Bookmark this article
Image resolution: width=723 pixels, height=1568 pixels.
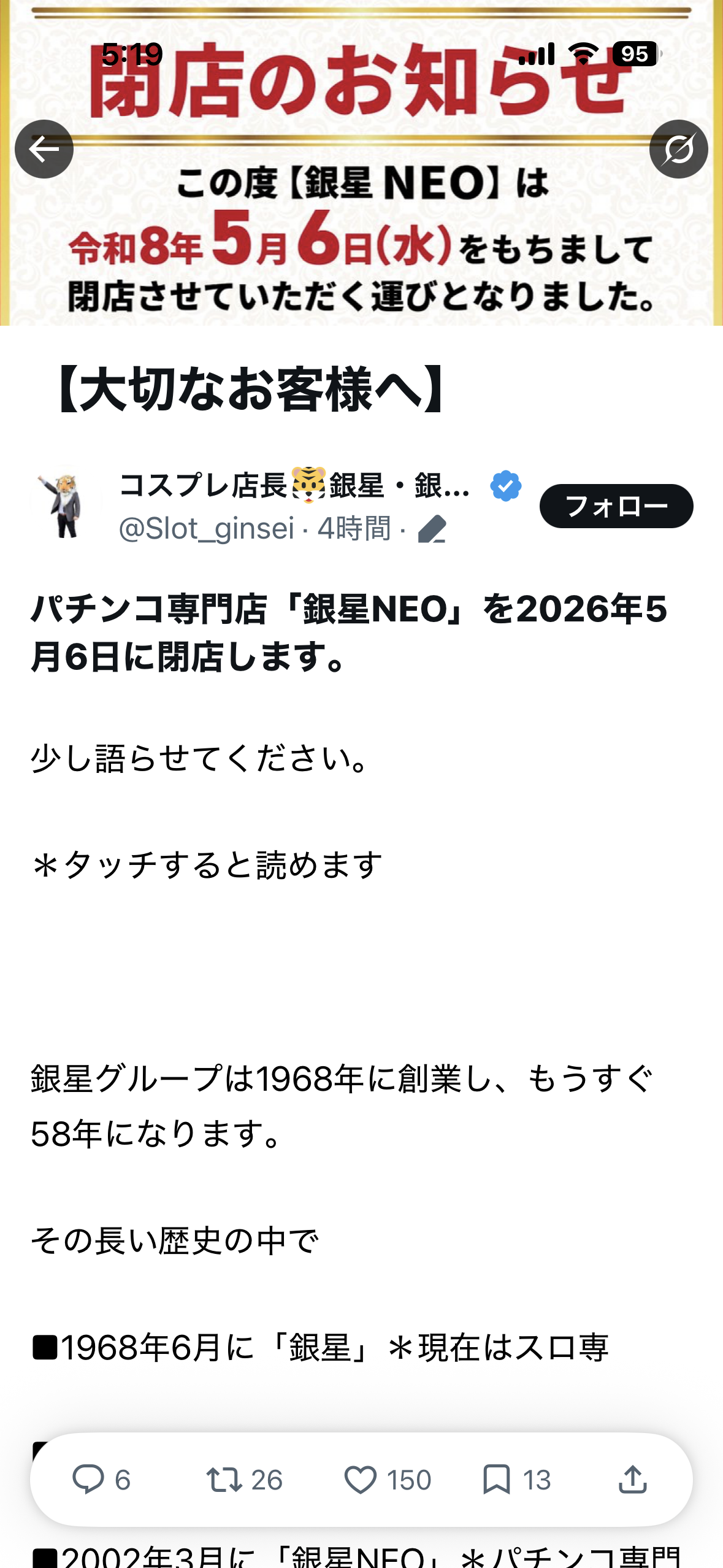(496, 1479)
